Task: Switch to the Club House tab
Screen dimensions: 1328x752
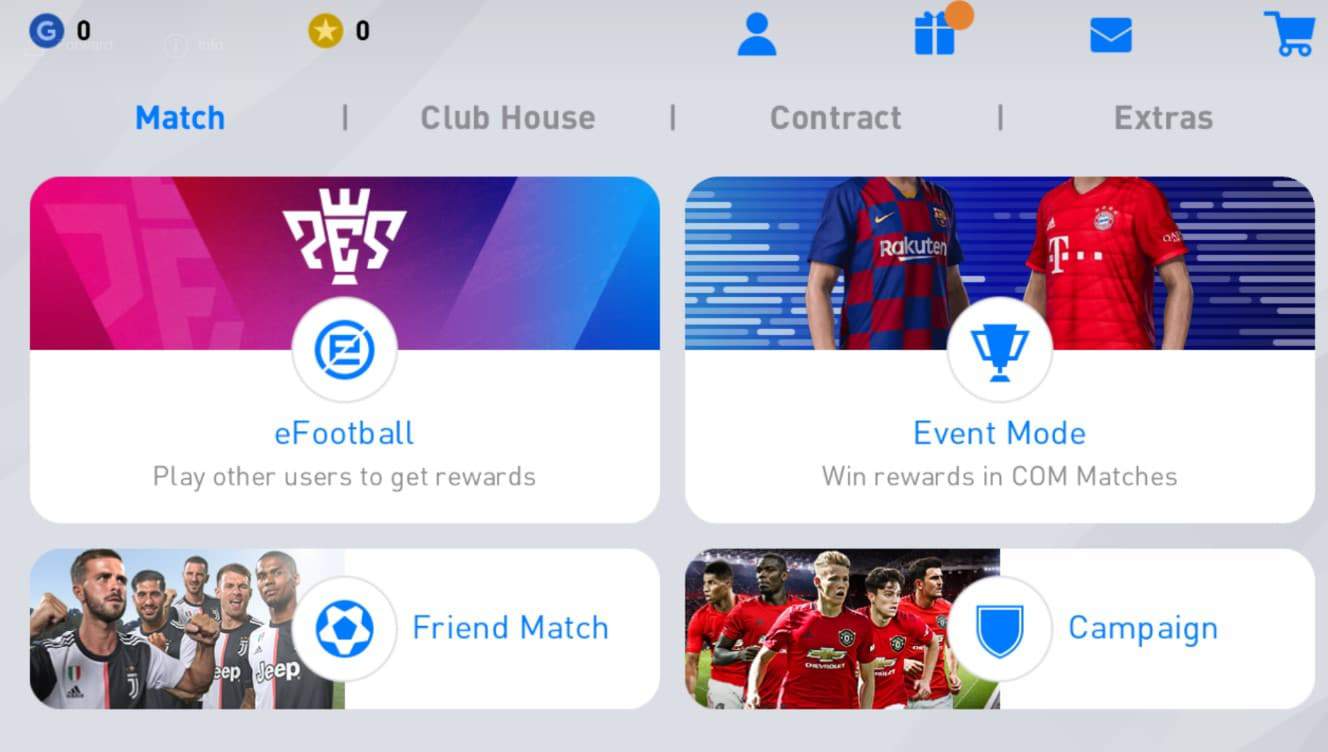Action: [507, 118]
